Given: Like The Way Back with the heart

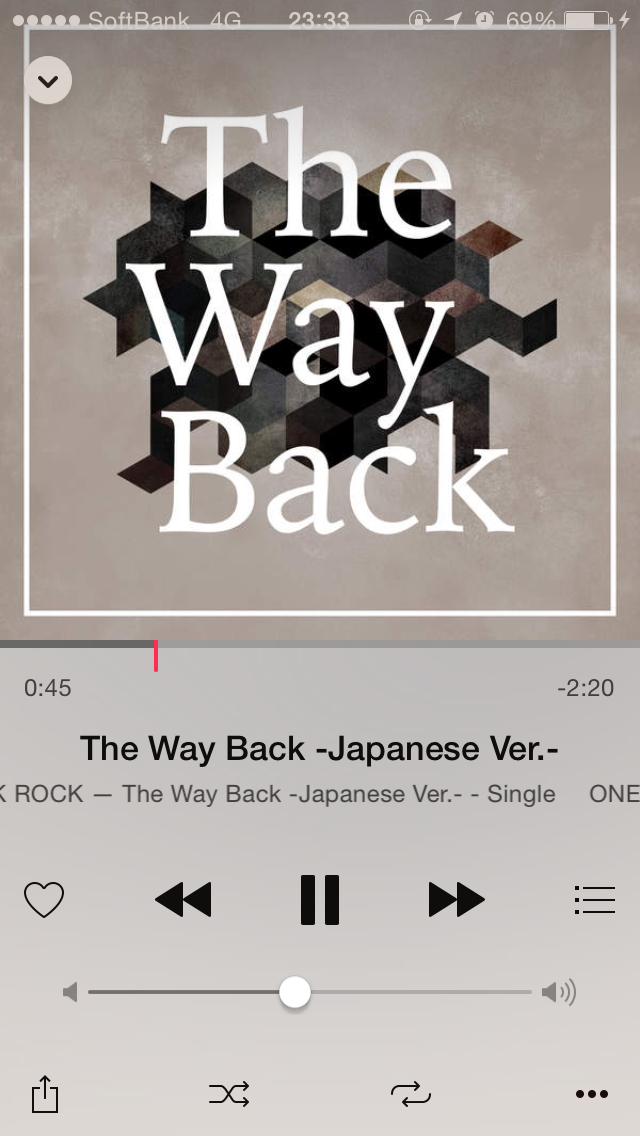Looking at the screenshot, I should (44, 900).
